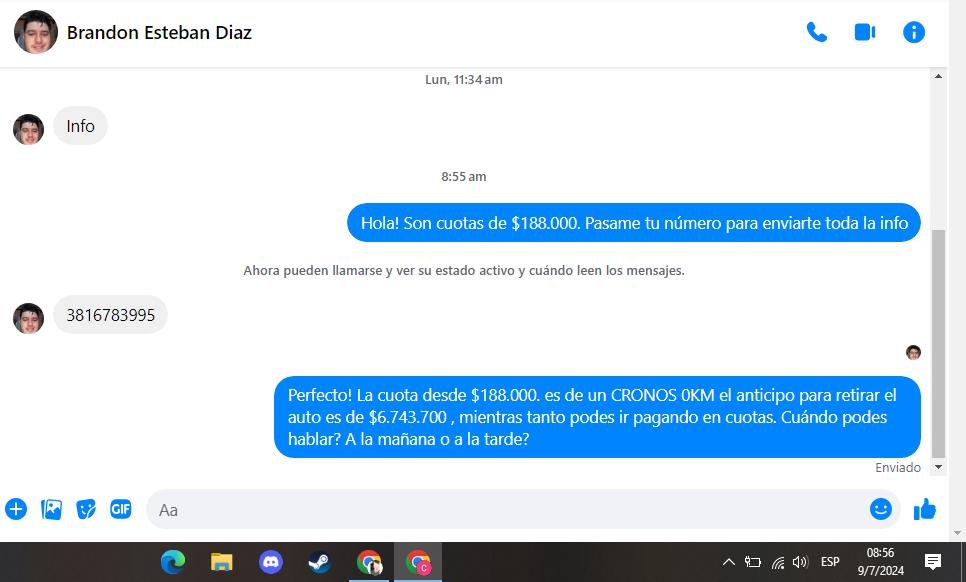Open more actions plus button
Screen dimensions: 966x582
tap(16, 509)
